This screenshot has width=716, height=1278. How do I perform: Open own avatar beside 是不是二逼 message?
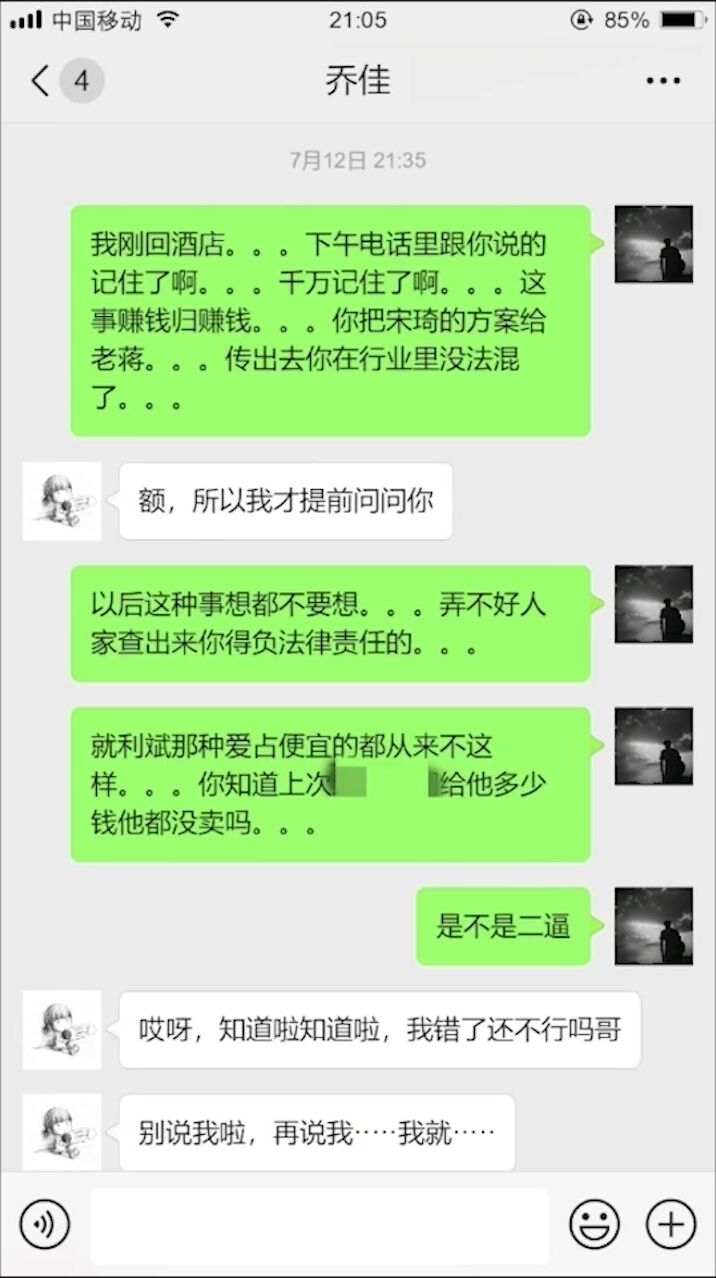point(654,926)
